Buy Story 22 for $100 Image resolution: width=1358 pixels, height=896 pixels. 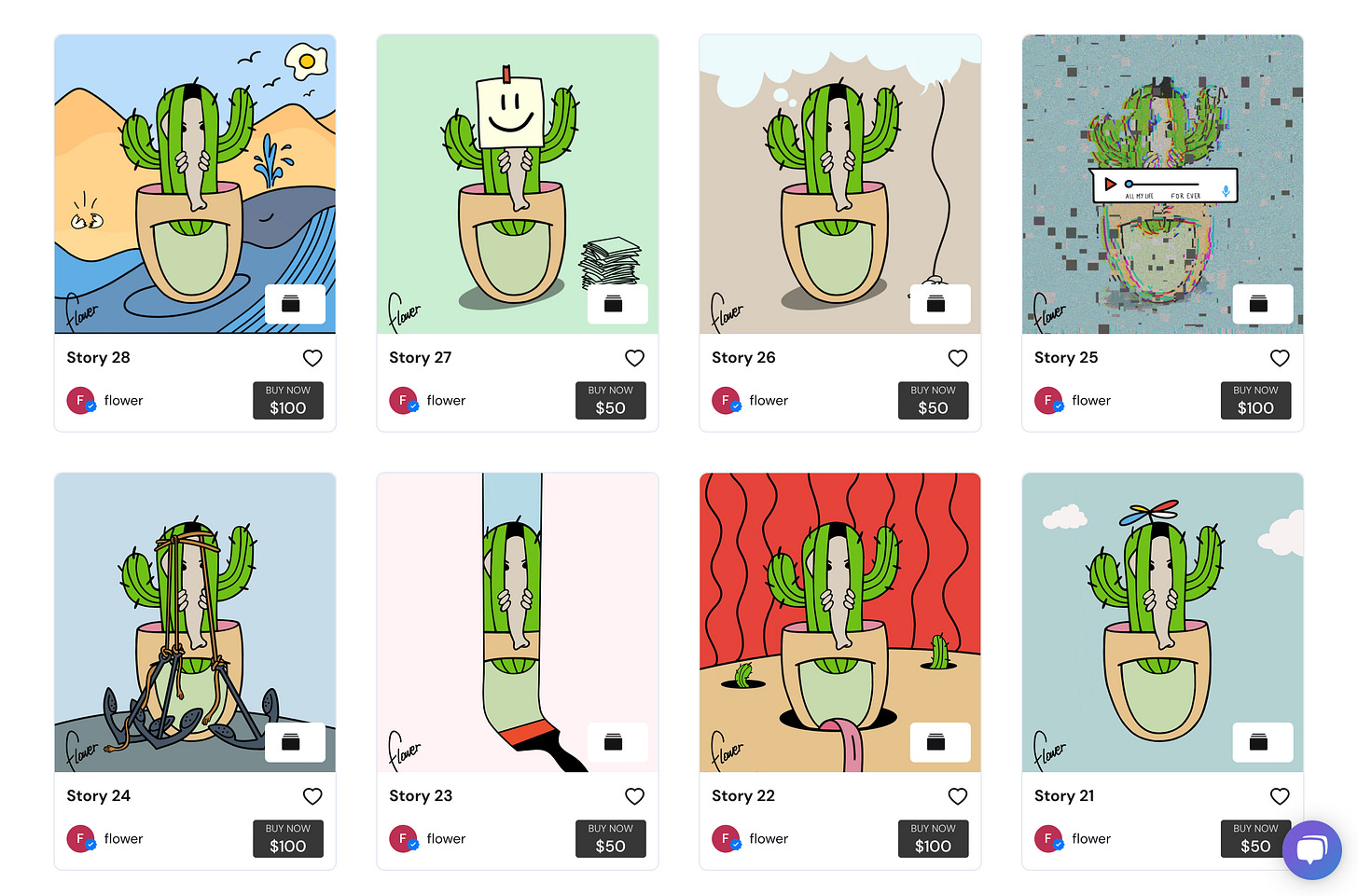pos(933,839)
